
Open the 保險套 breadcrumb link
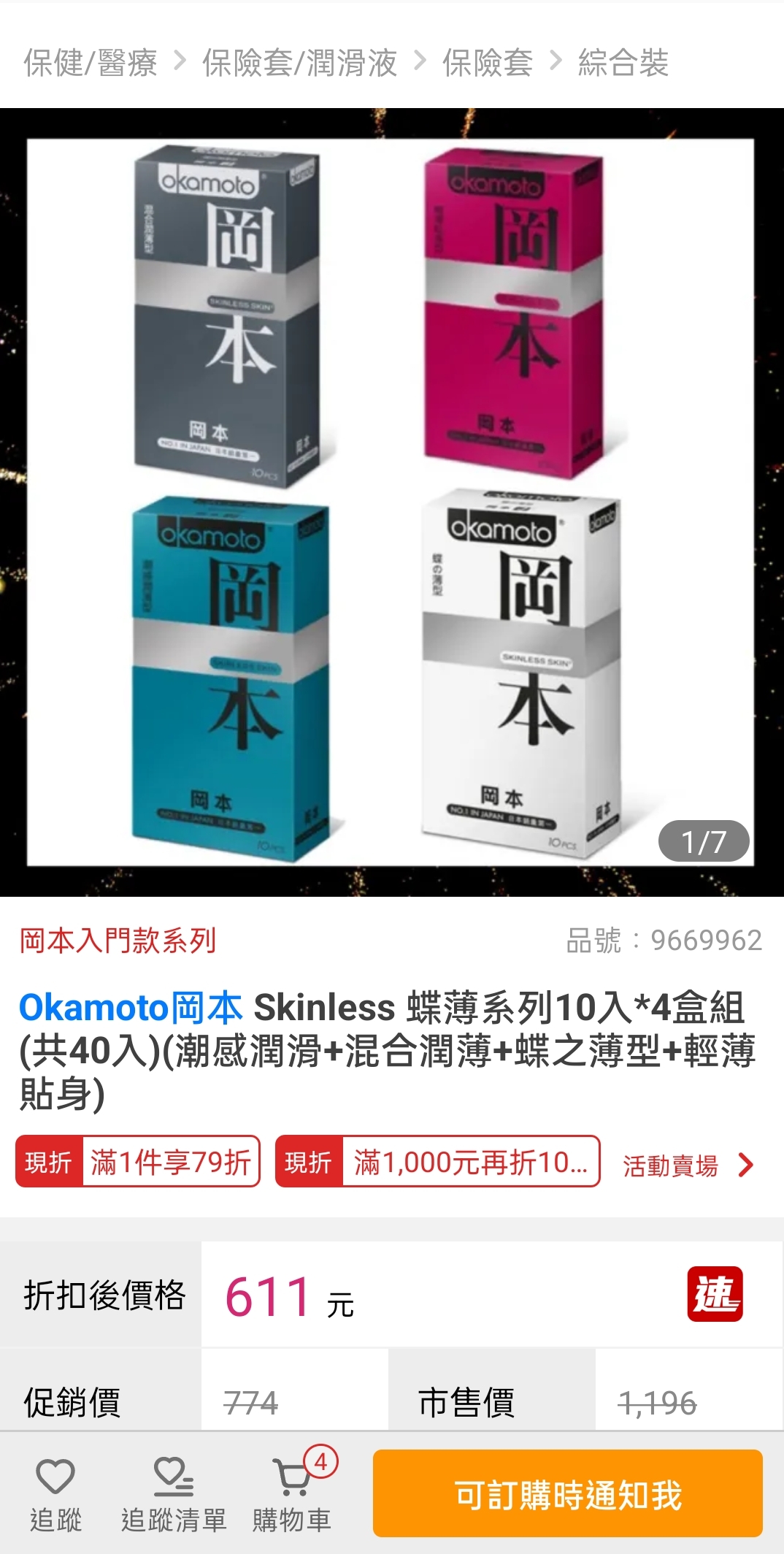487,63
